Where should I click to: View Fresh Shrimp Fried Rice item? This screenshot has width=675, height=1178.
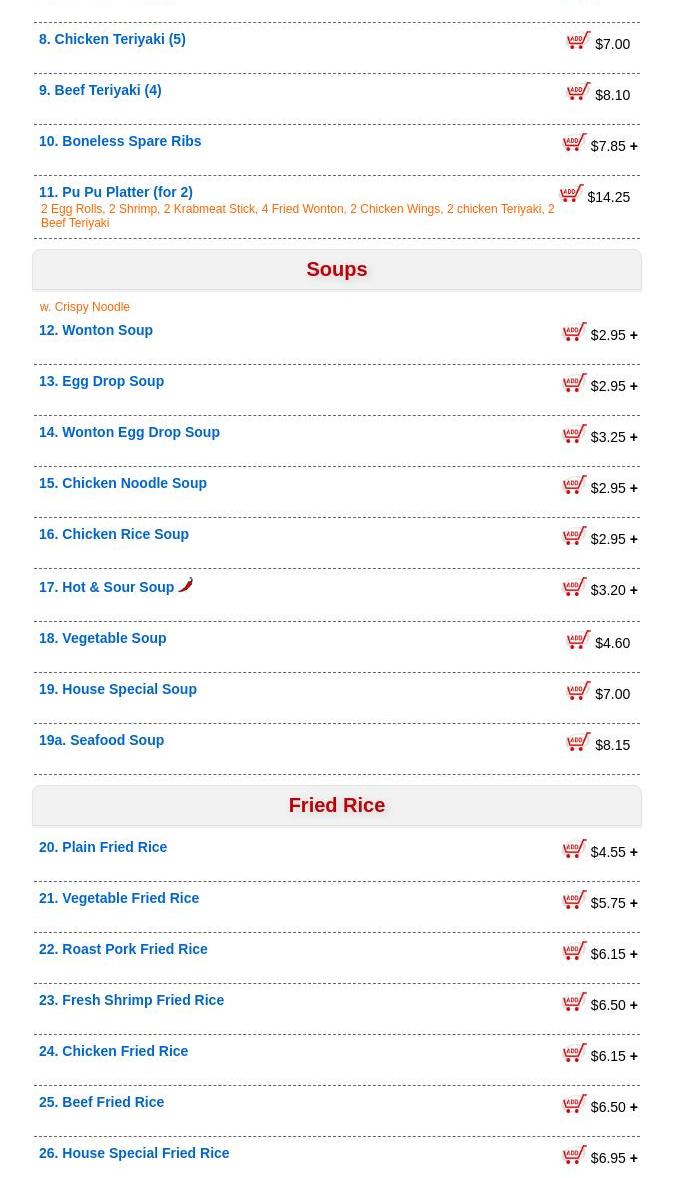point(142,1000)
